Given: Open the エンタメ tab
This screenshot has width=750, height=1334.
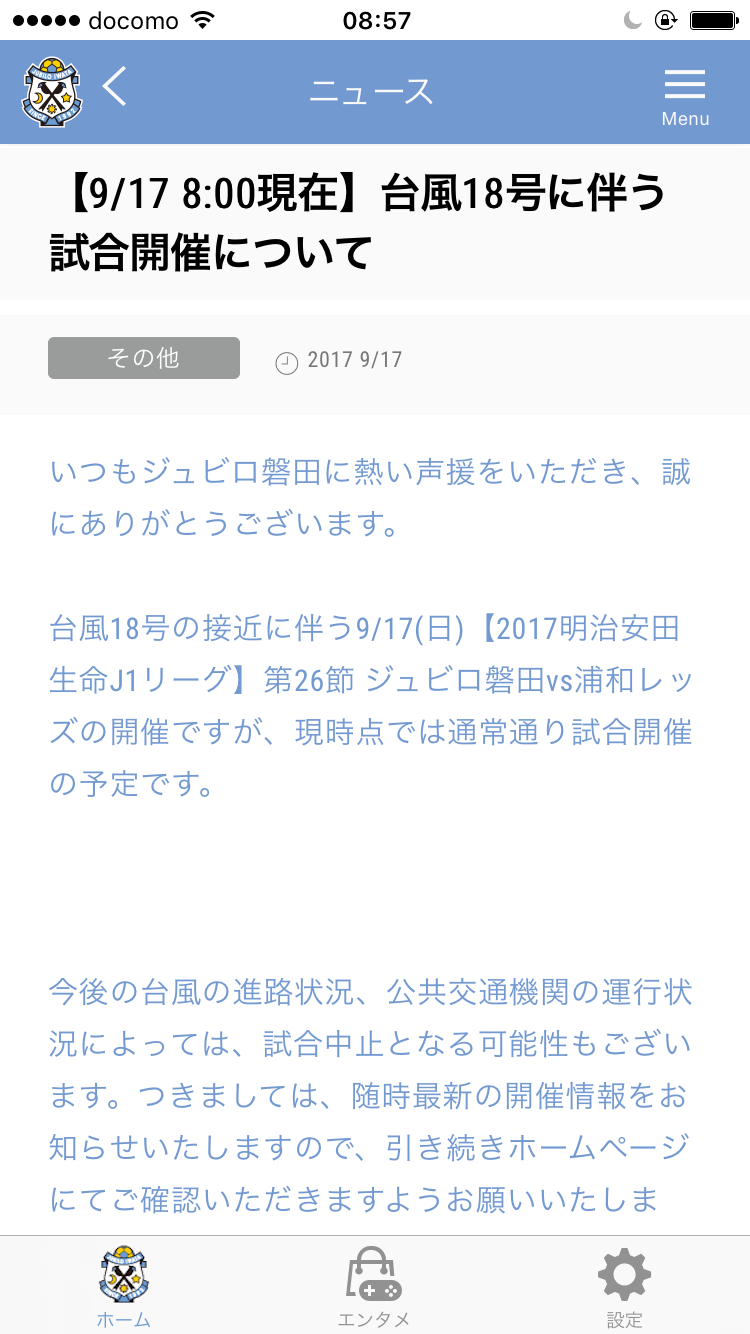Looking at the screenshot, I should (374, 1287).
